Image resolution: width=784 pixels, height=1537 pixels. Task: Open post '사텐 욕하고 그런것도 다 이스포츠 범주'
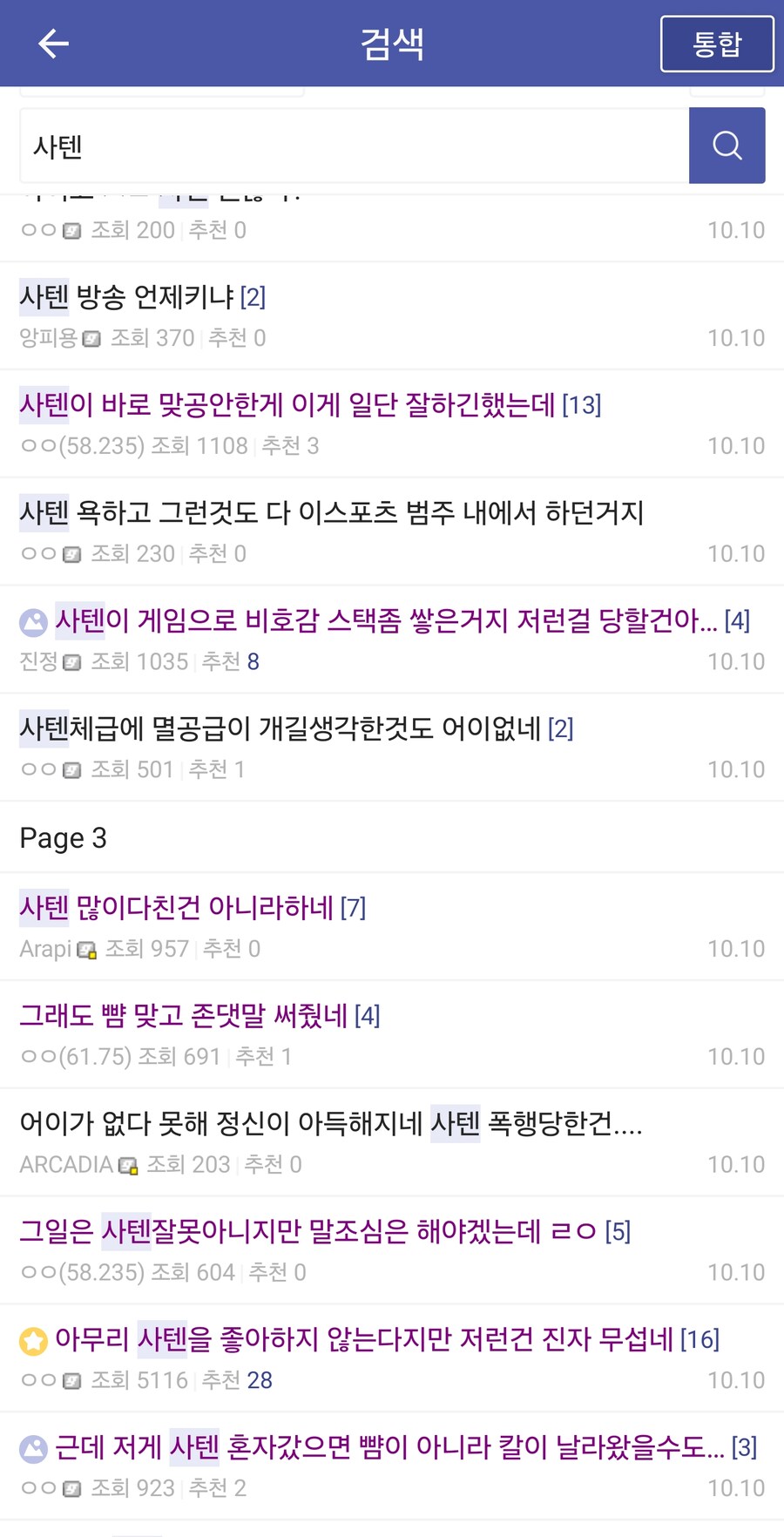[x=331, y=513]
